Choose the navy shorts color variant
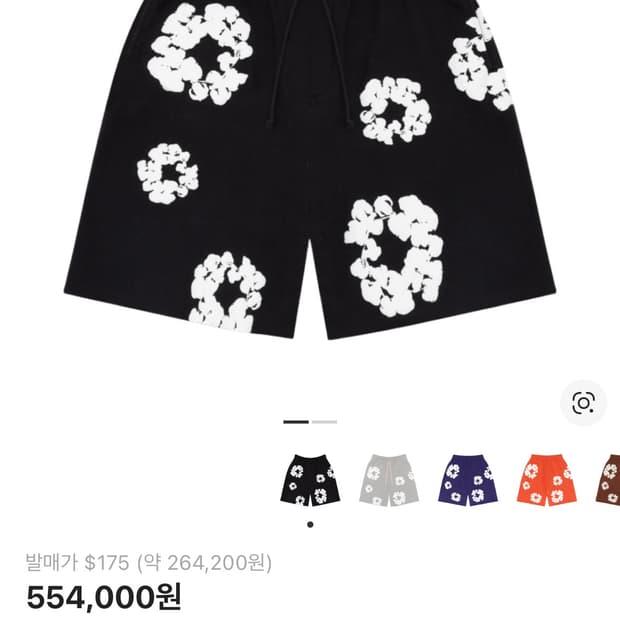620x620 pixels. [468, 480]
